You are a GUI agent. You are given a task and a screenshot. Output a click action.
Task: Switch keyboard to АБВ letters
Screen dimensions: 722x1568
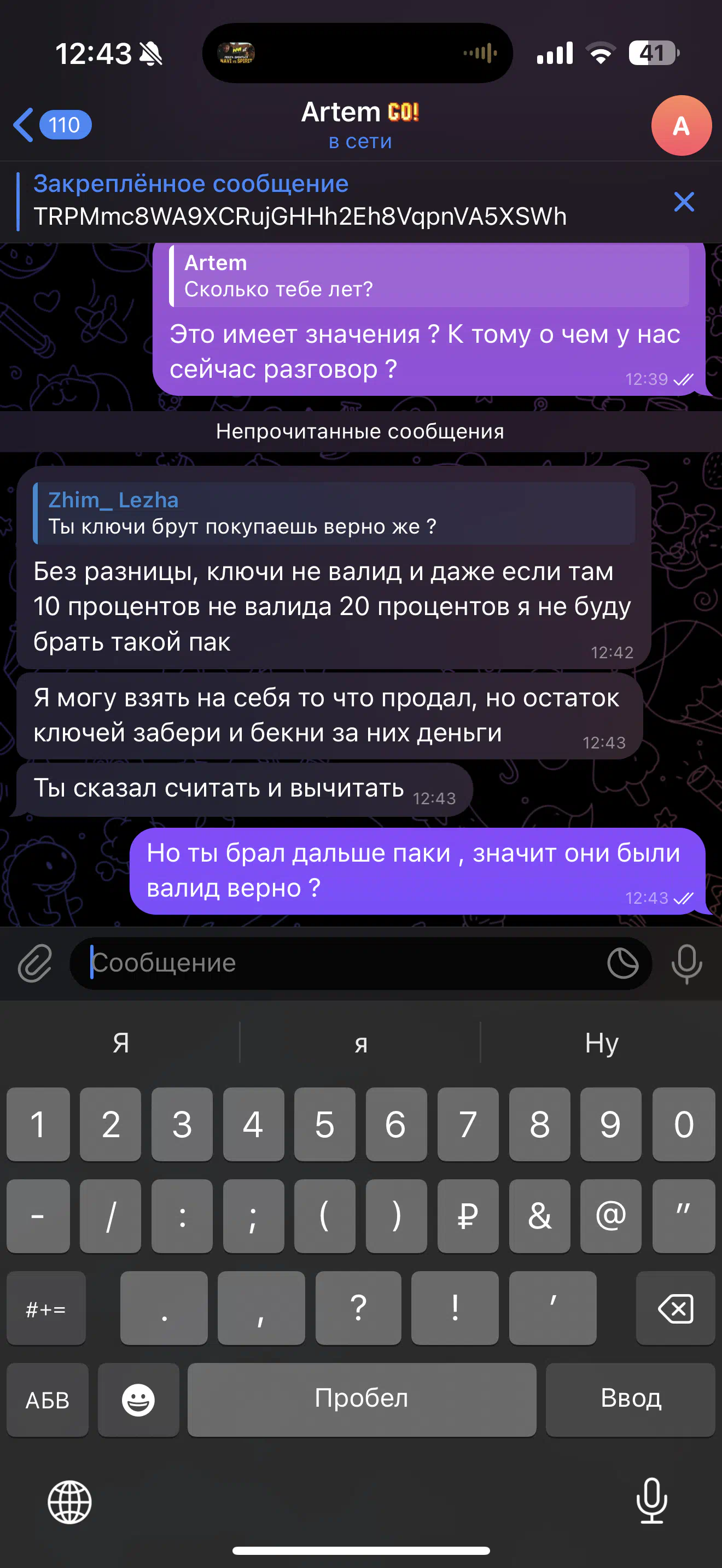click(x=48, y=1400)
